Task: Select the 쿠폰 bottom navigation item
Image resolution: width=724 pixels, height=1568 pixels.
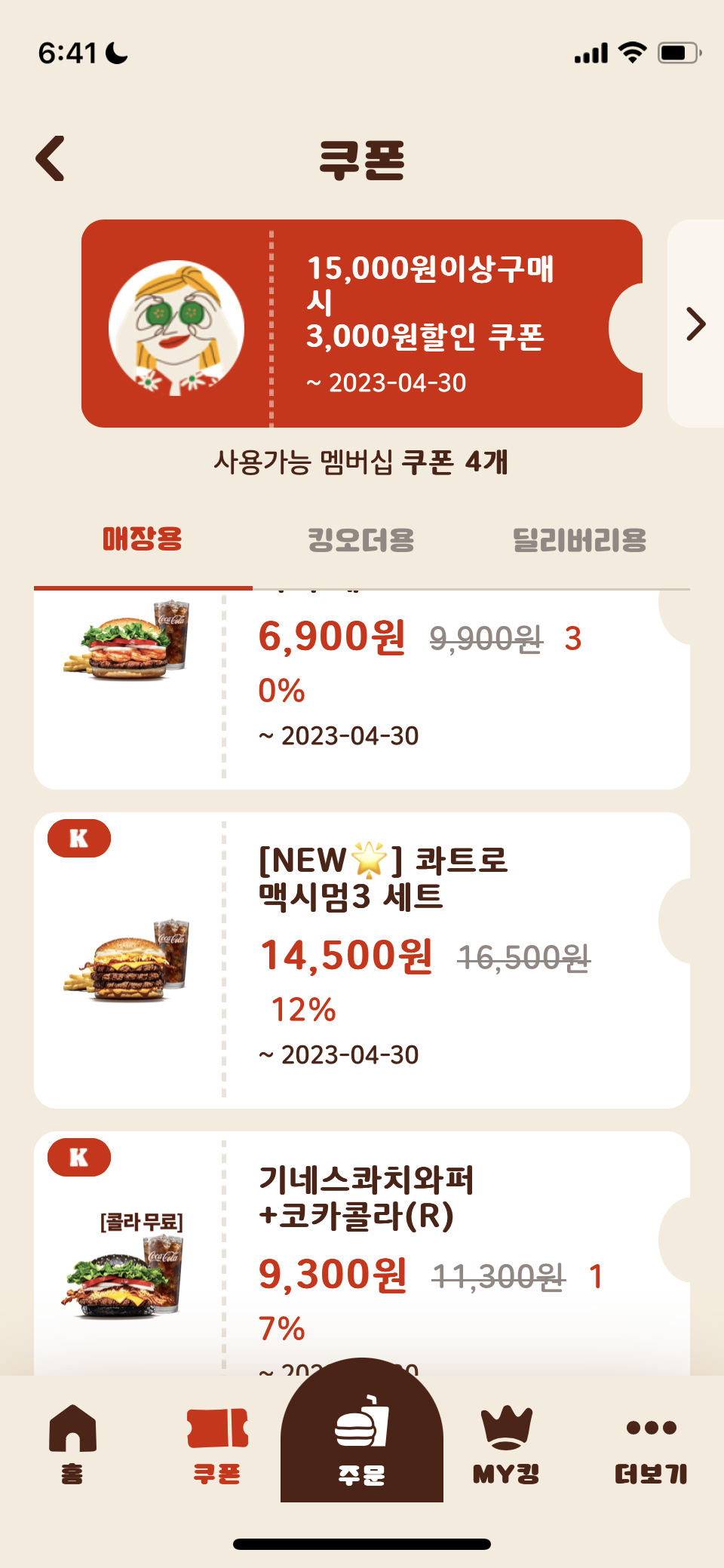Action: pos(217,1444)
